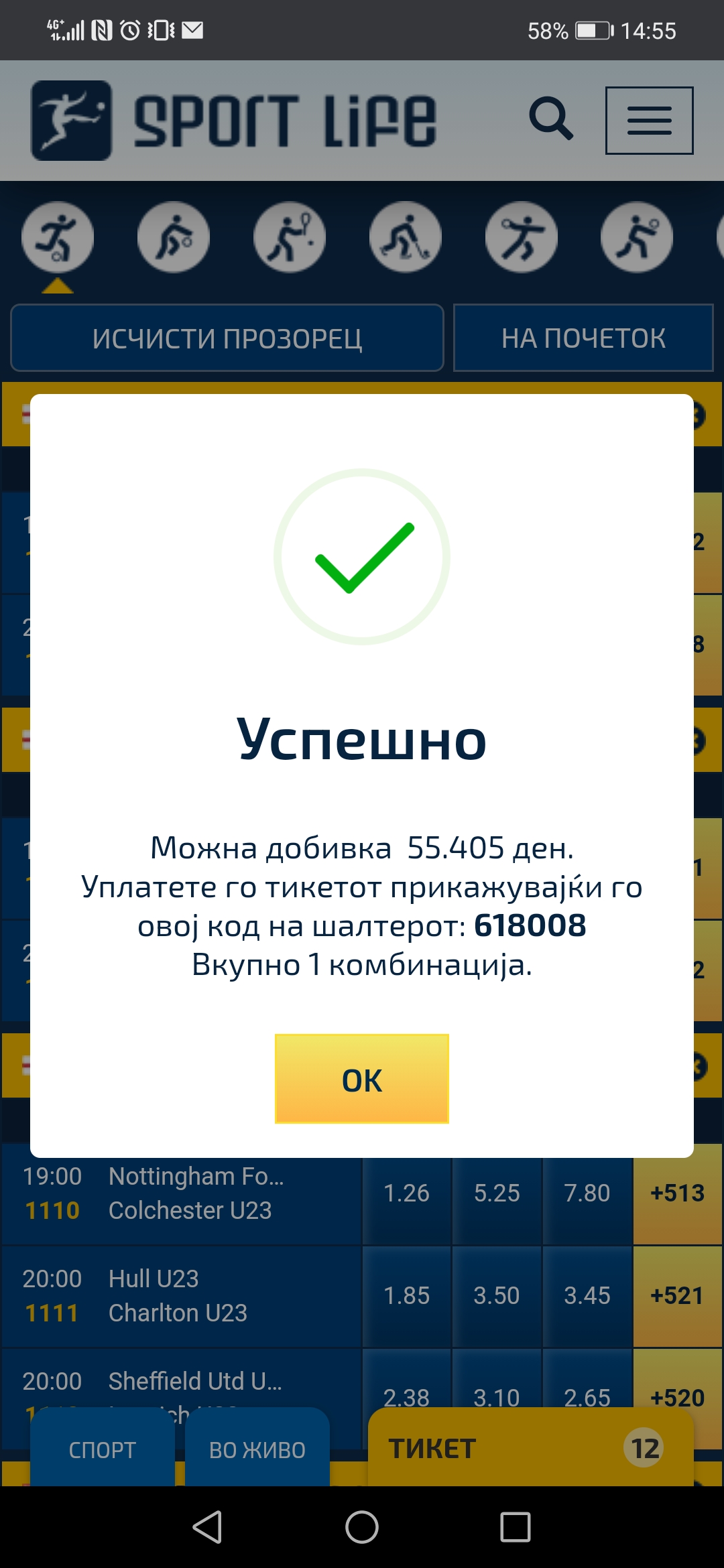
Task: Open +521 more bets for Hull U23
Action: pos(677,1295)
